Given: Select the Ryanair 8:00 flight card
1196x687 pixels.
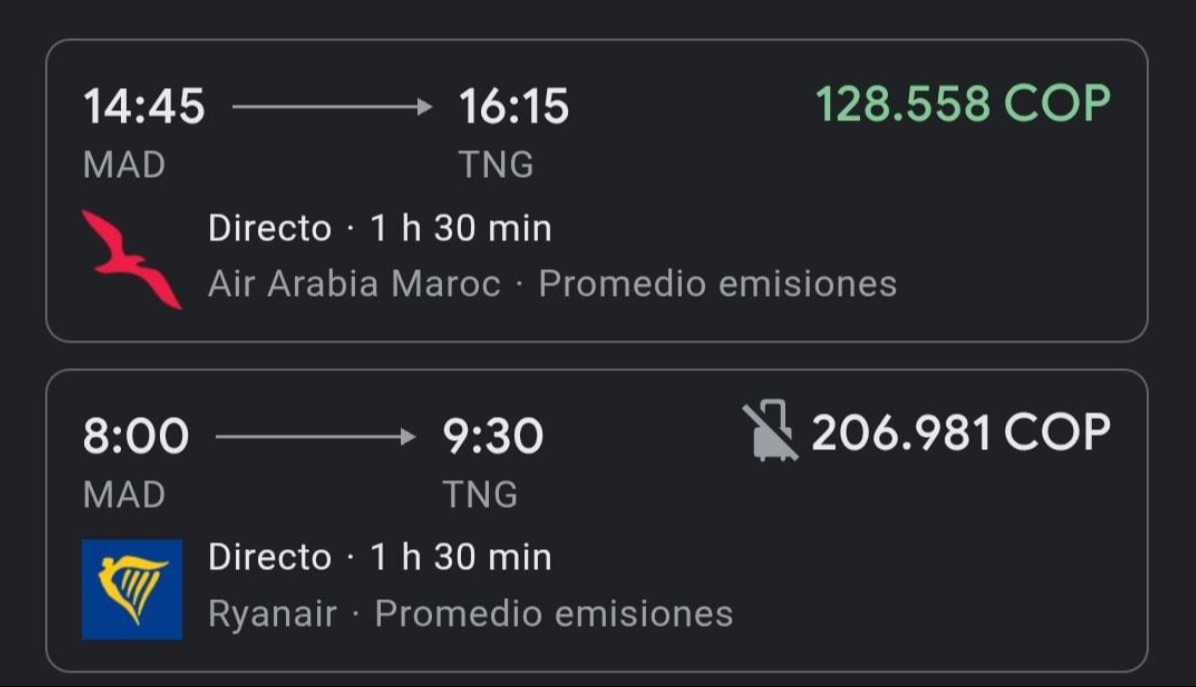Looking at the screenshot, I should (596, 520).
